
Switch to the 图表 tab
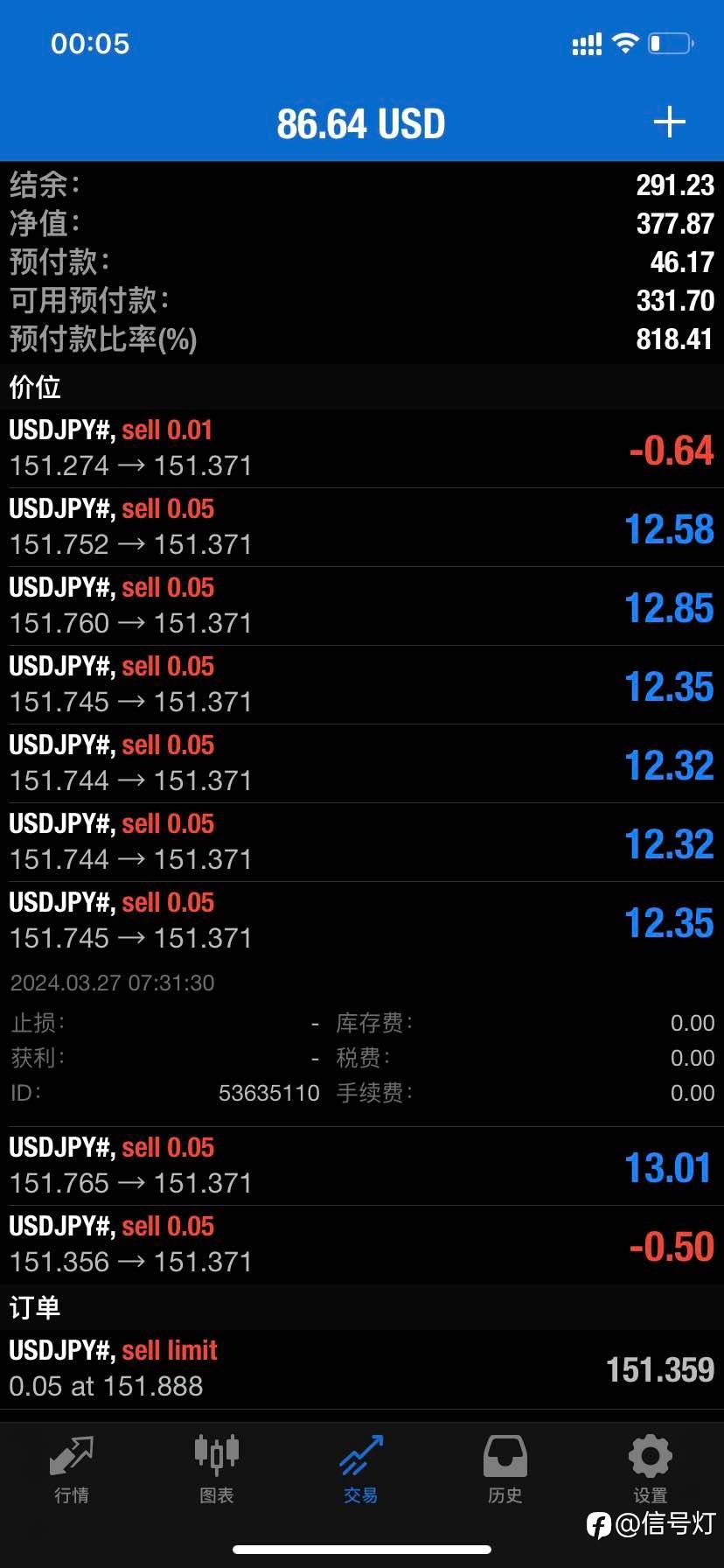[x=216, y=1470]
